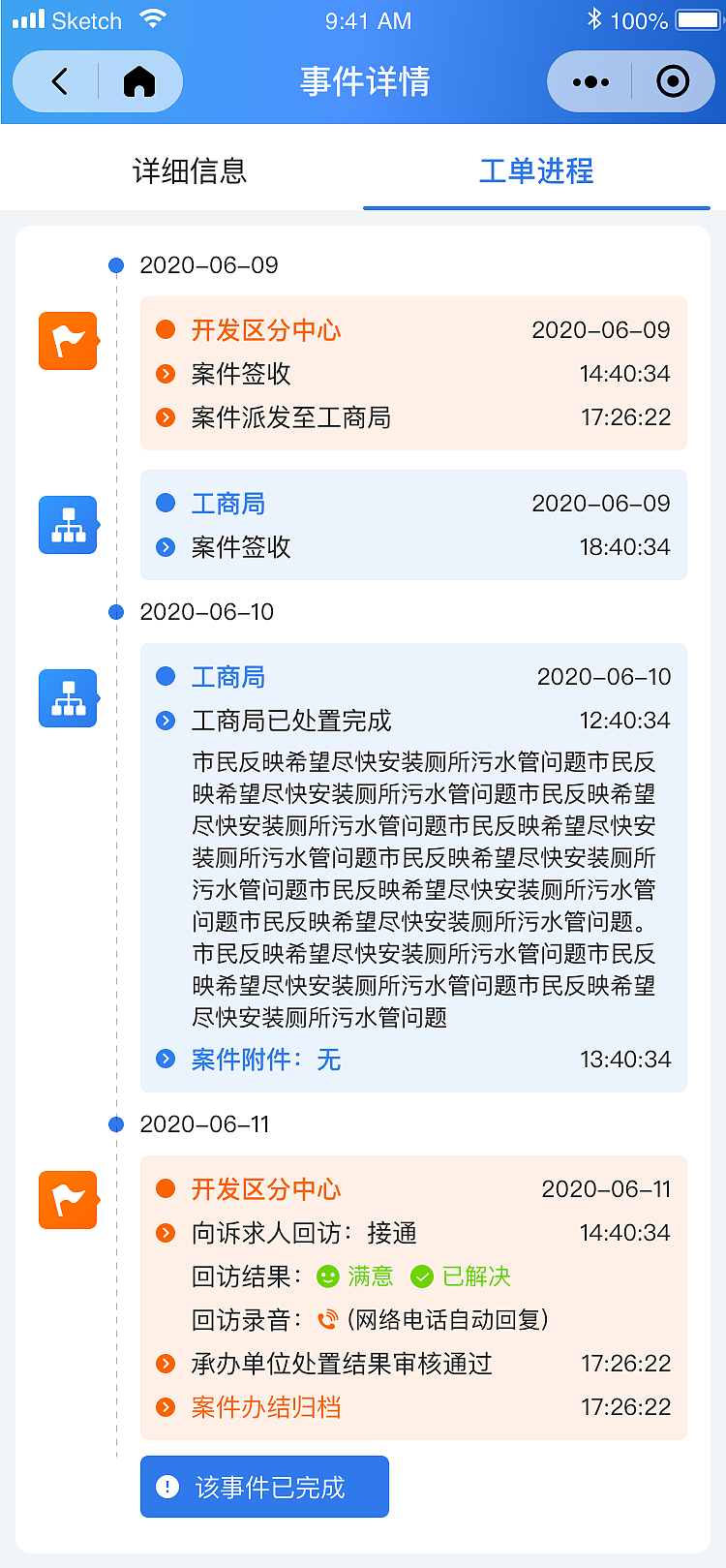
Task: Expand the 案件签收 entry via its chevron
Action: click(x=166, y=374)
